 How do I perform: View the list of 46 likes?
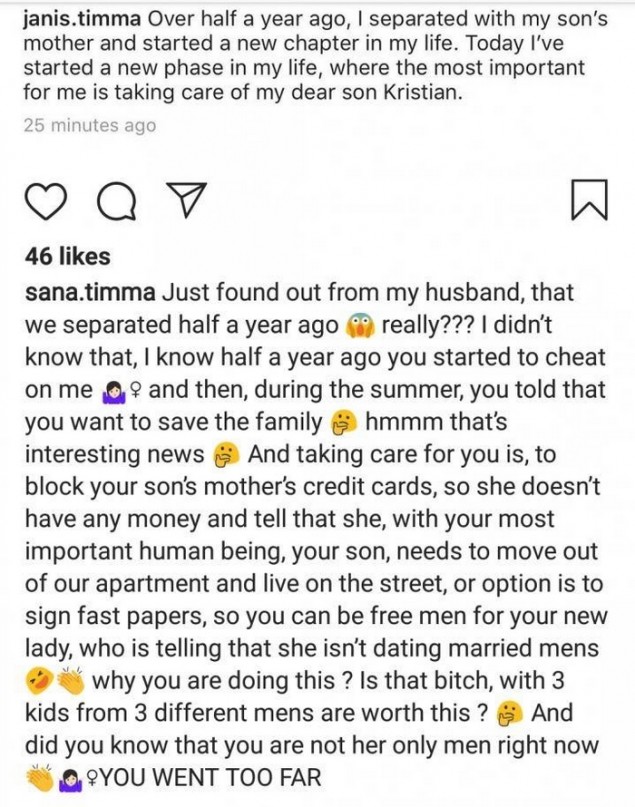(x=67, y=257)
